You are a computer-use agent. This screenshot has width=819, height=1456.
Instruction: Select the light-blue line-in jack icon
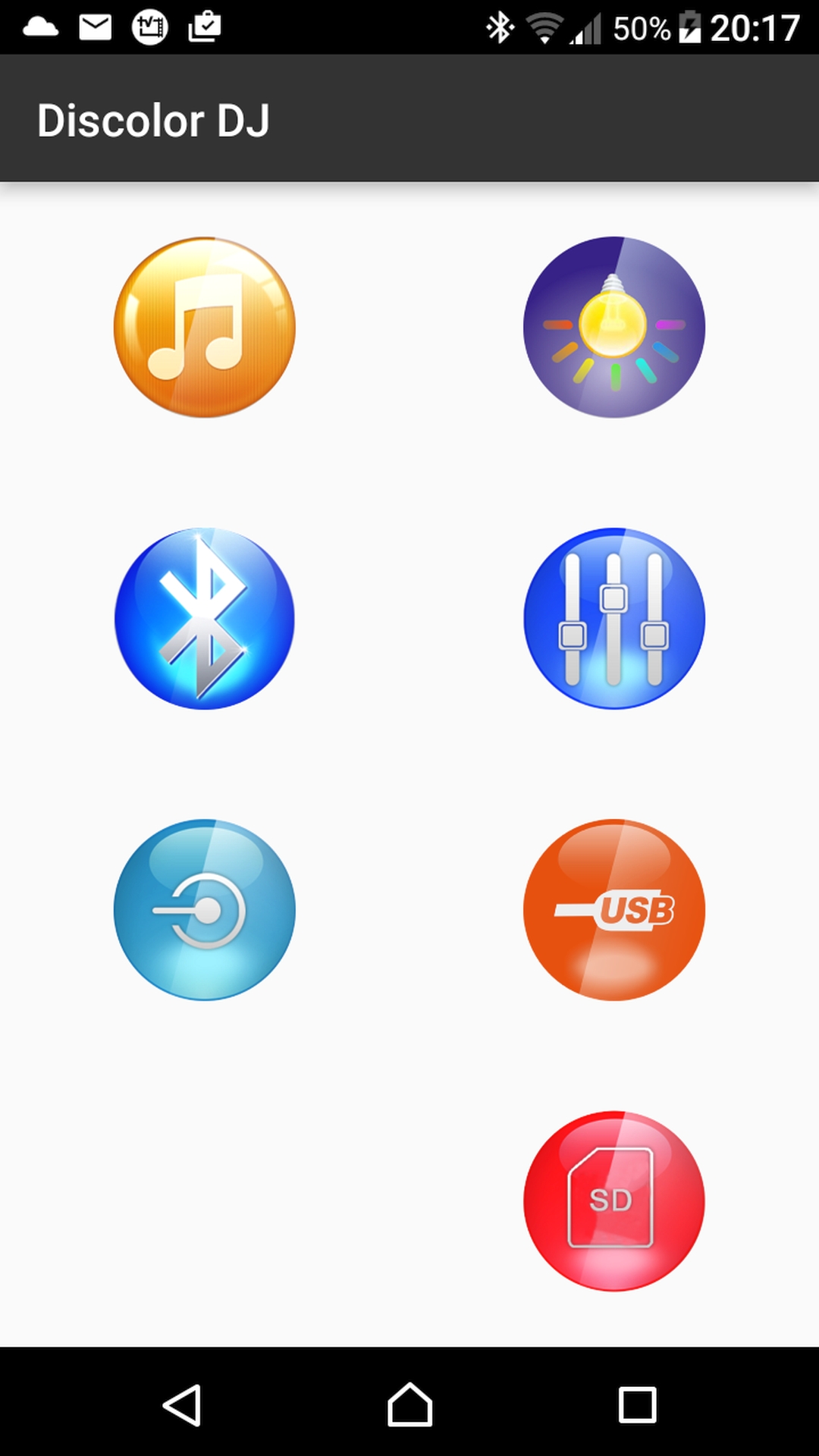(205, 910)
